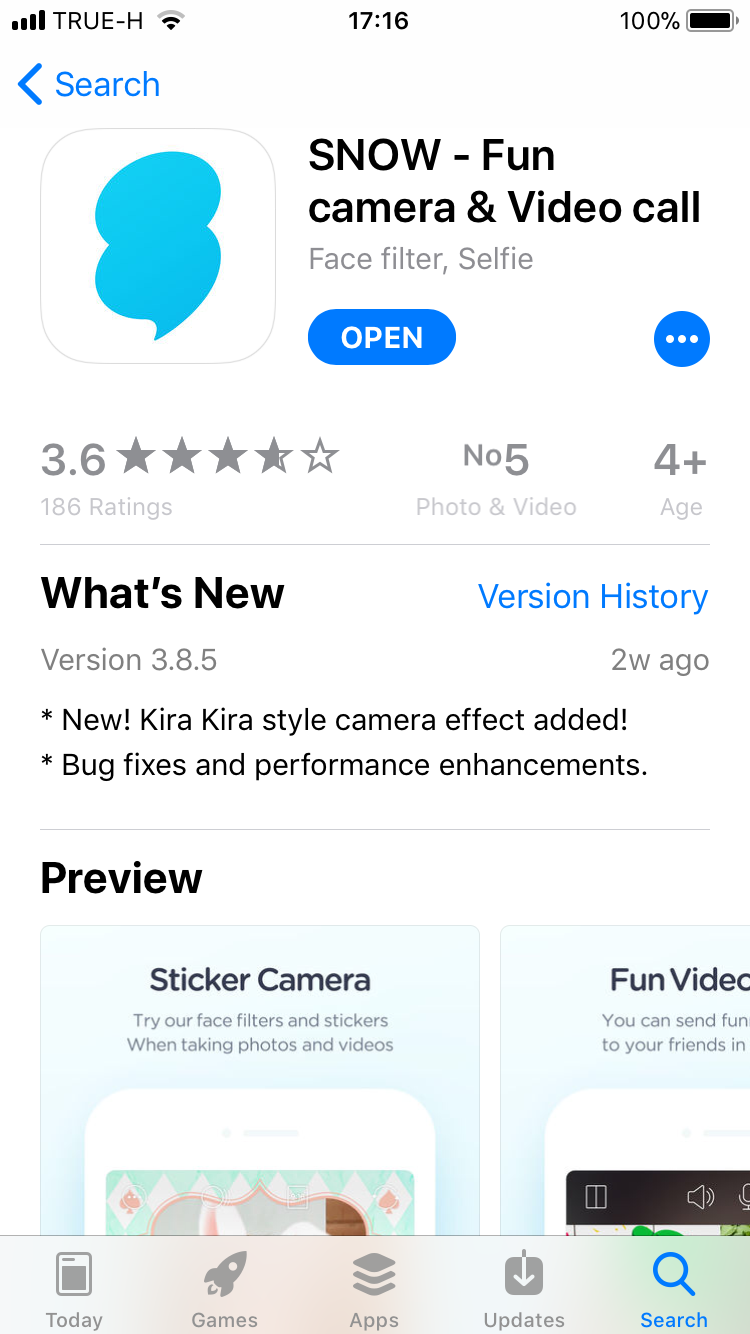Image resolution: width=750 pixels, height=1334 pixels.
Task: Switch to the Apps tab
Action: point(374,1290)
